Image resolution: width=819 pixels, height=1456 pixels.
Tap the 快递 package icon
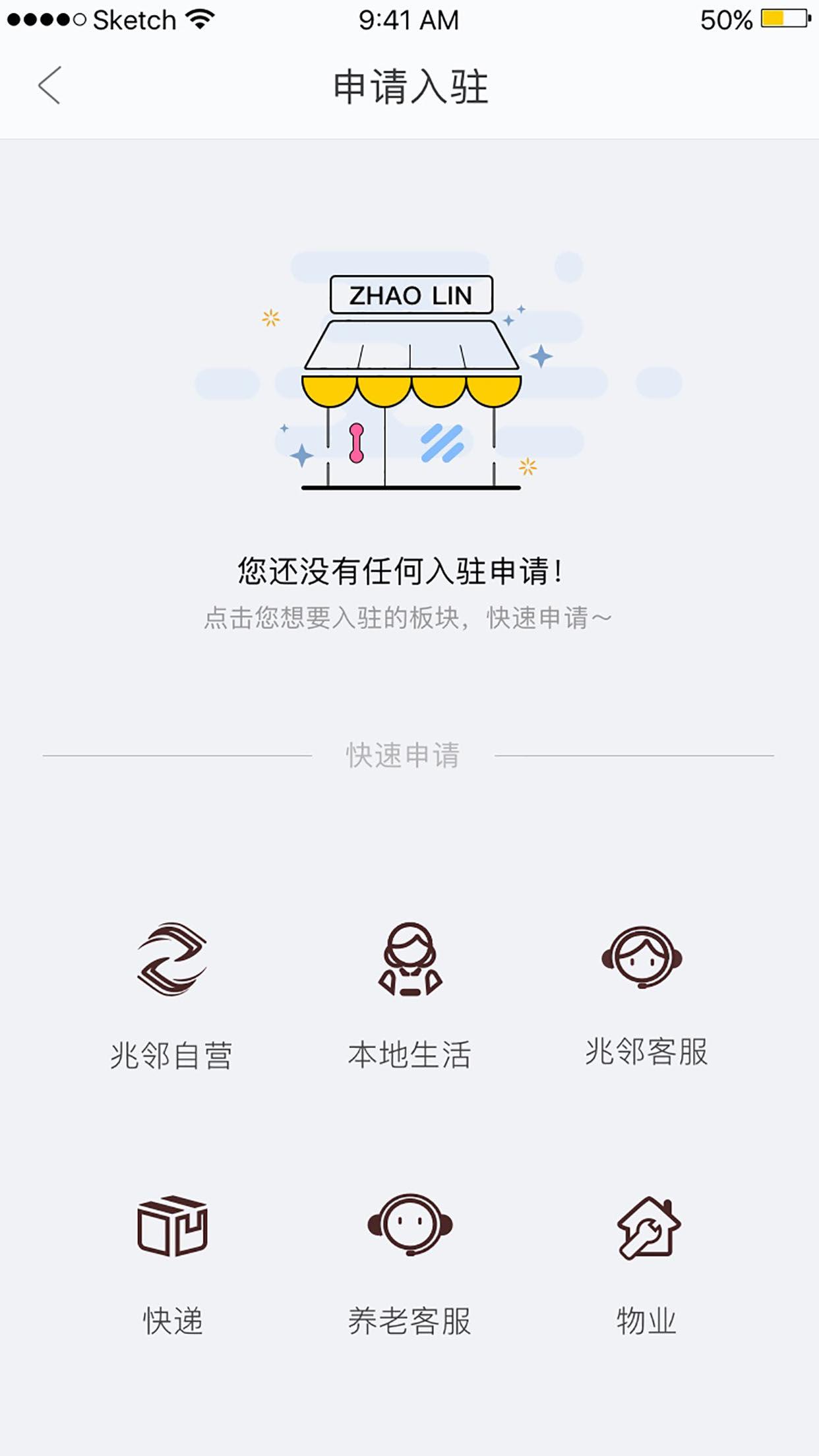(x=172, y=1225)
